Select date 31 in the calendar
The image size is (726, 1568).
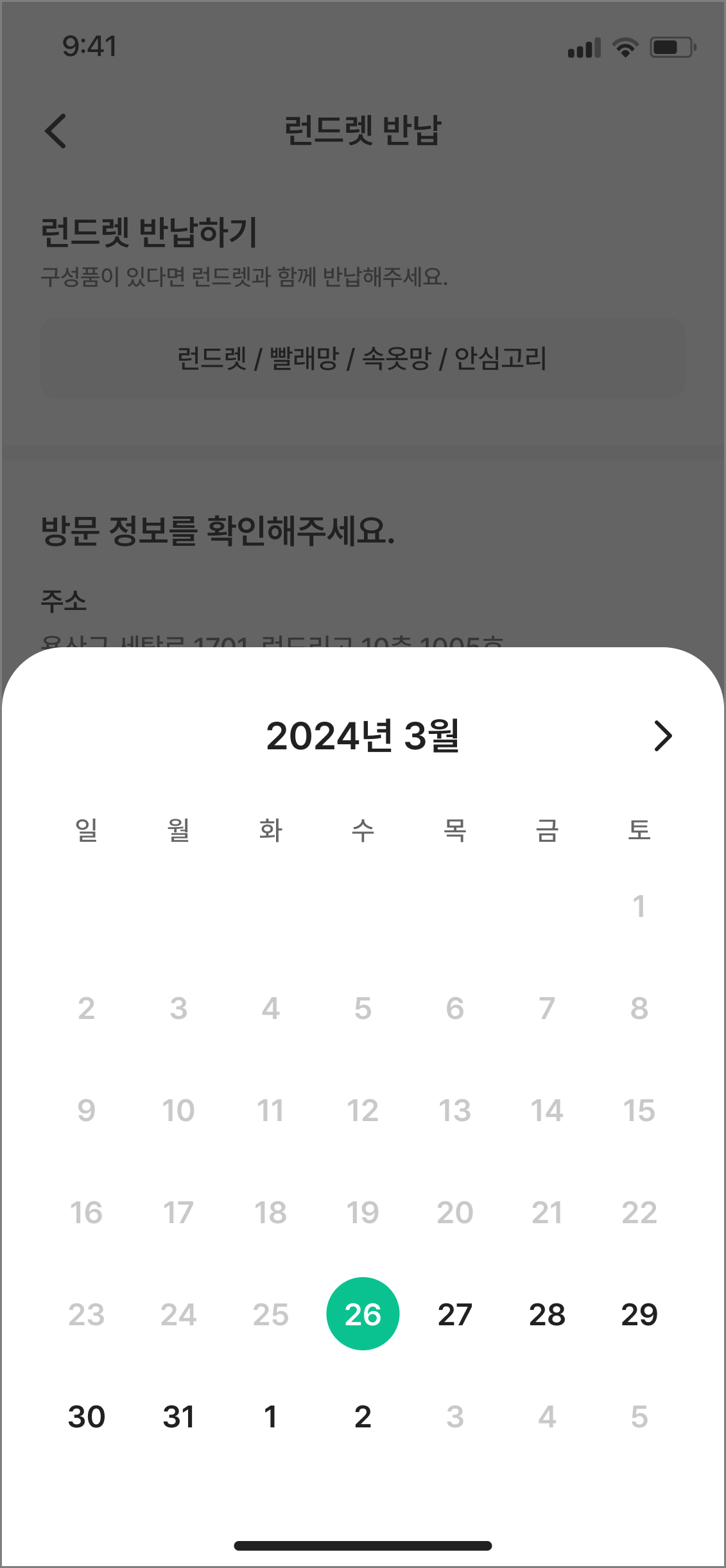point(180,1416)
